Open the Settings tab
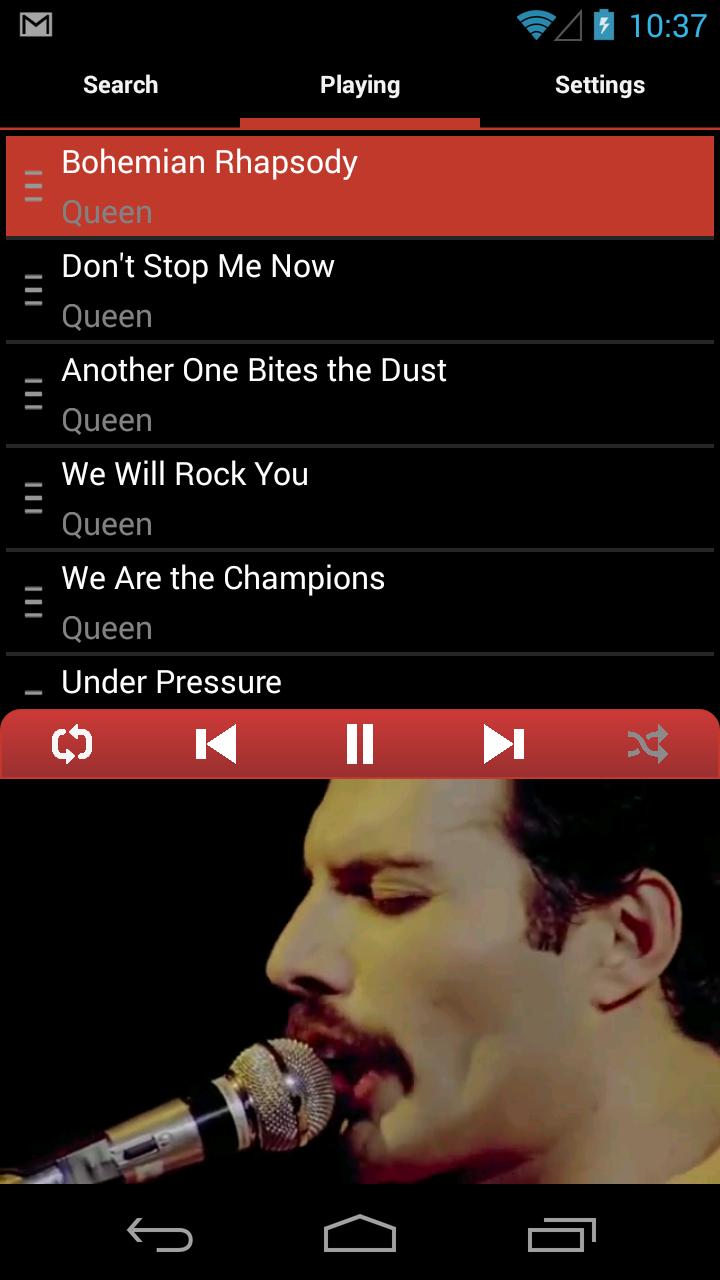Screen dimensions: 720x1280 point(600,85)
